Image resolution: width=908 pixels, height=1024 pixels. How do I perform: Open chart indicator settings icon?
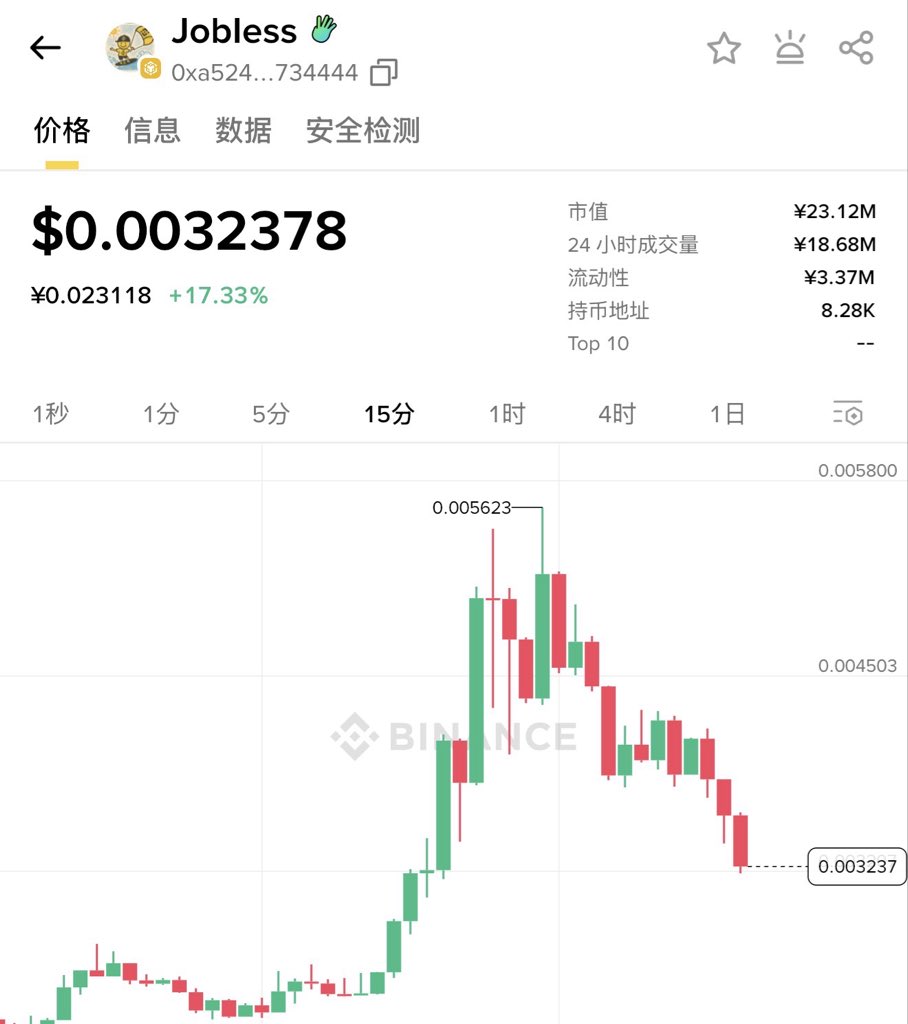tap(847, 414)
